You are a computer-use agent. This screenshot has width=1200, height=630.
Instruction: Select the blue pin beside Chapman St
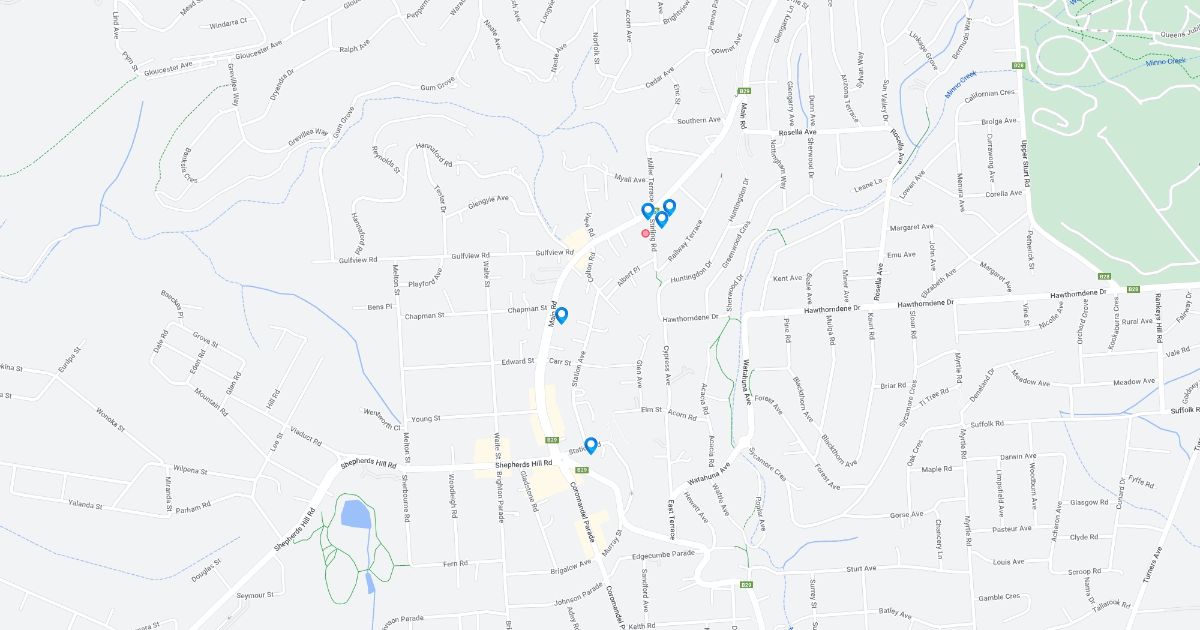(x=561, y=315)
